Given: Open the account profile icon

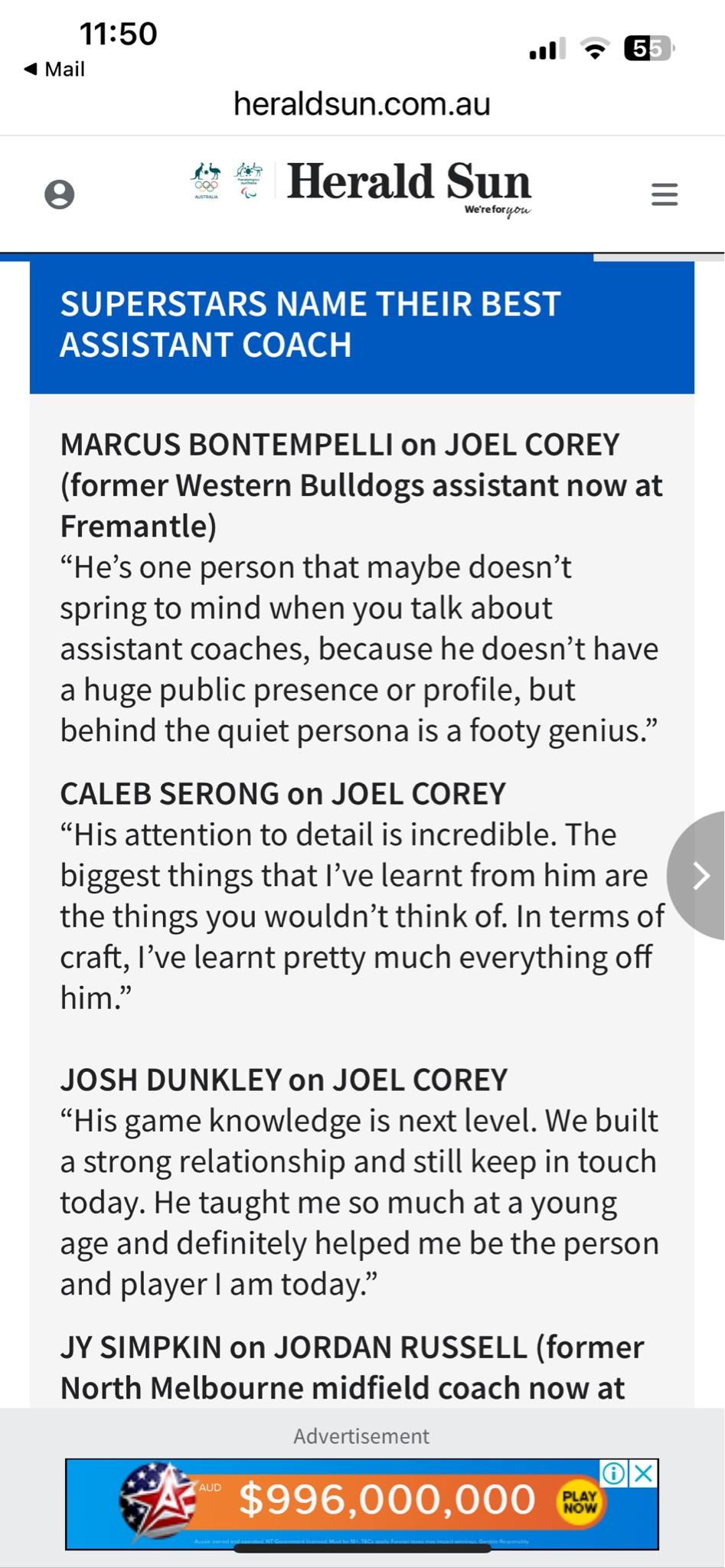Looking at the screenshot, I should (60, 194).
